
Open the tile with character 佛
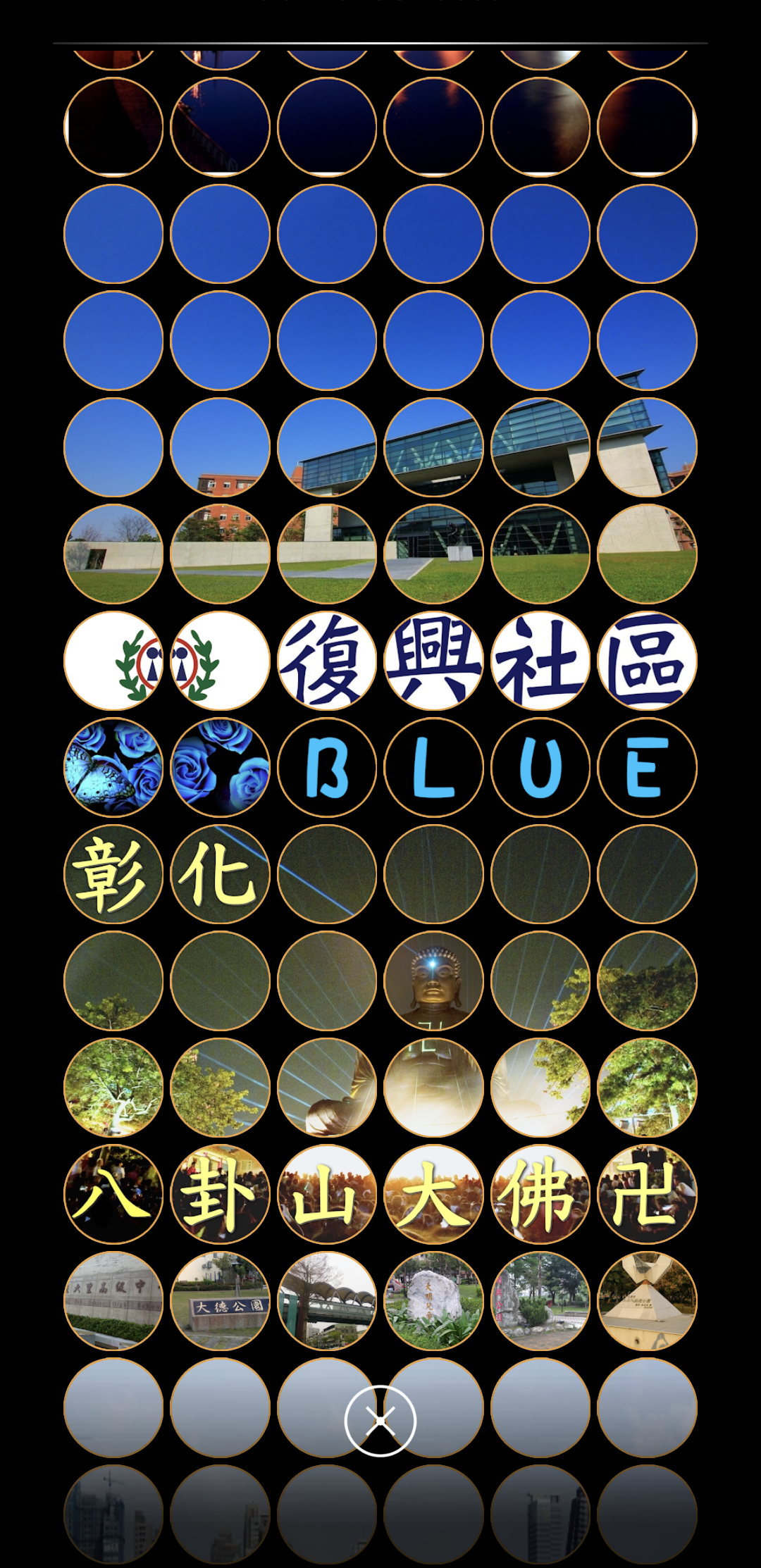pos(540,1194)
